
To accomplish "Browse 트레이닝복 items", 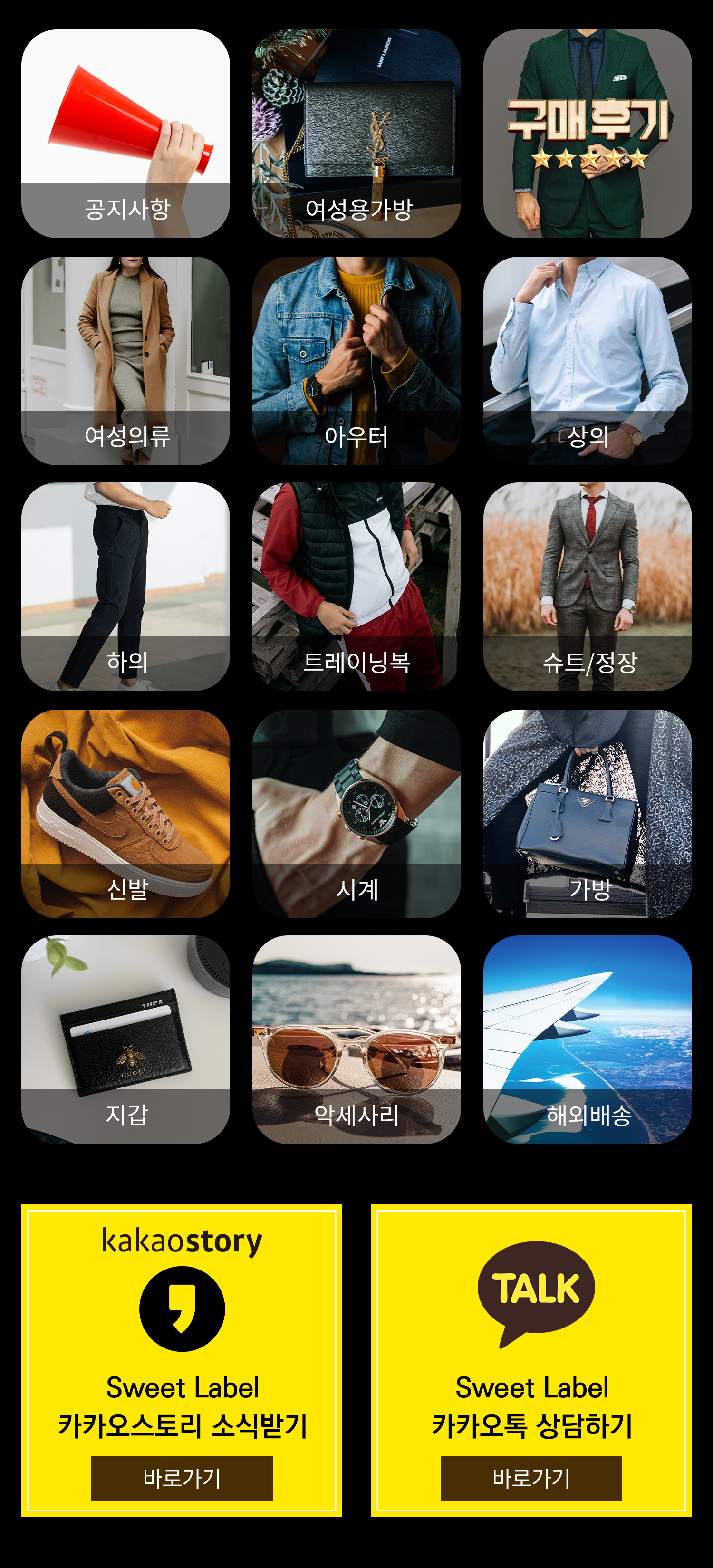I will [x=356, y=587].
